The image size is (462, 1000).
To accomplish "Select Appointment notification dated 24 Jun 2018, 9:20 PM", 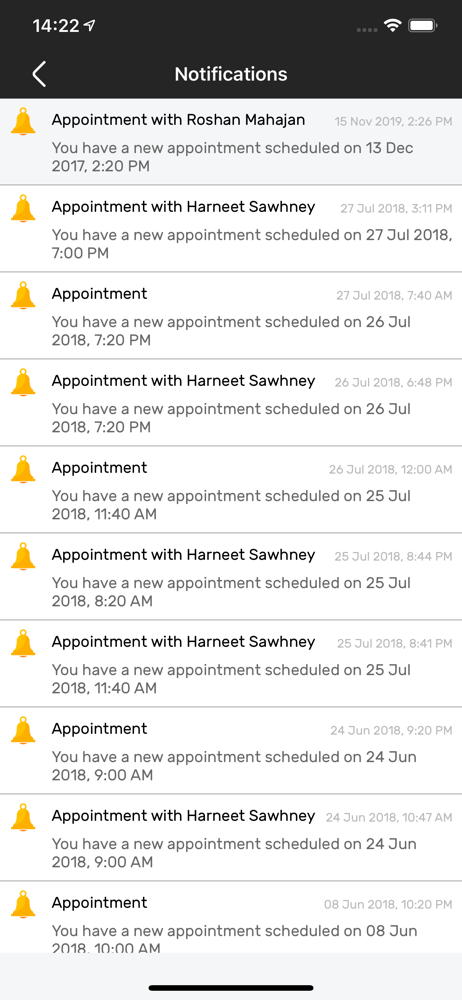I will point(231,751).
